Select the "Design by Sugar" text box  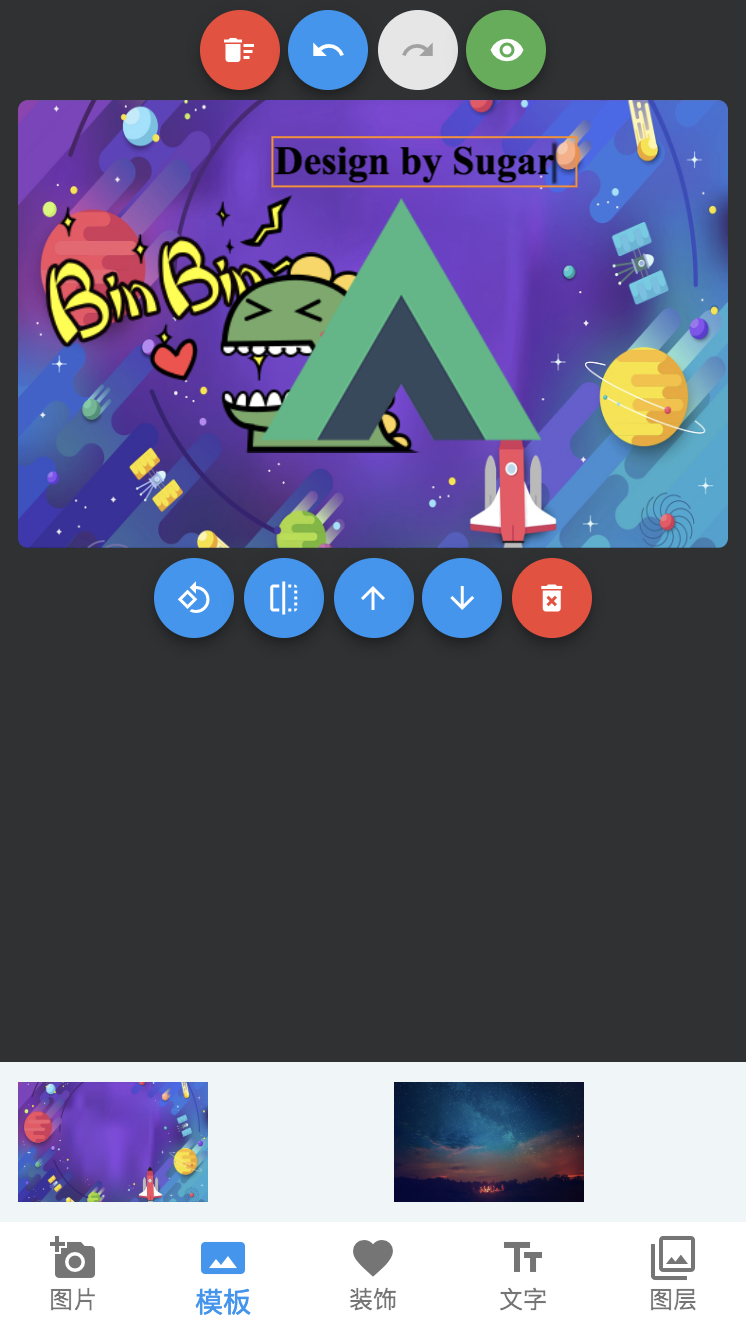click(424, 162)
